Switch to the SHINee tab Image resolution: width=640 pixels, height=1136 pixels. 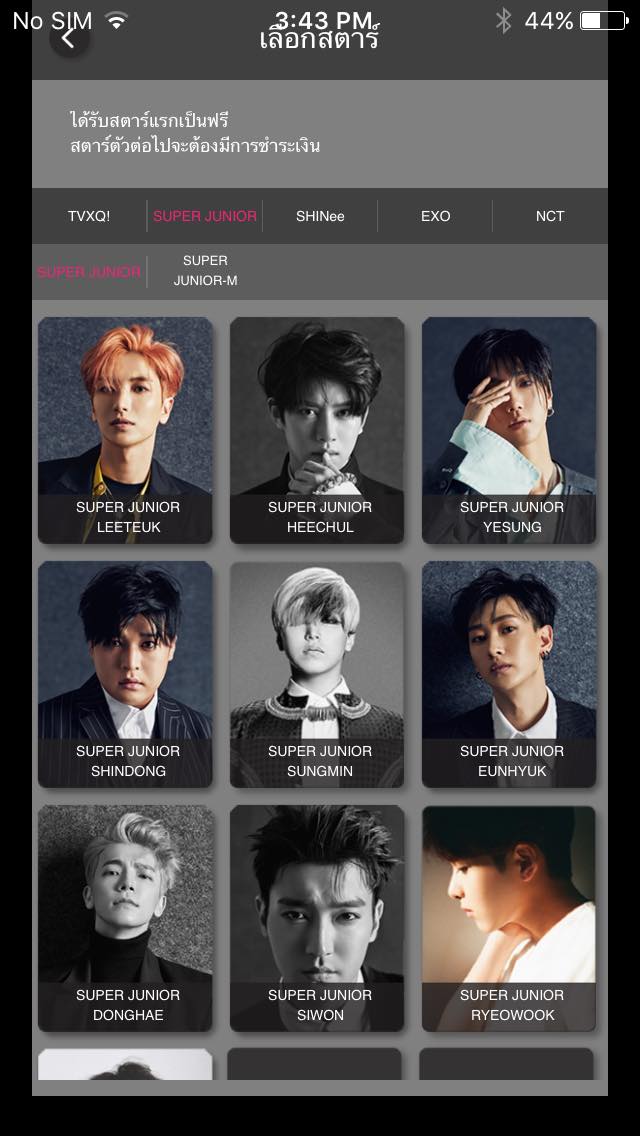[320, 216]
